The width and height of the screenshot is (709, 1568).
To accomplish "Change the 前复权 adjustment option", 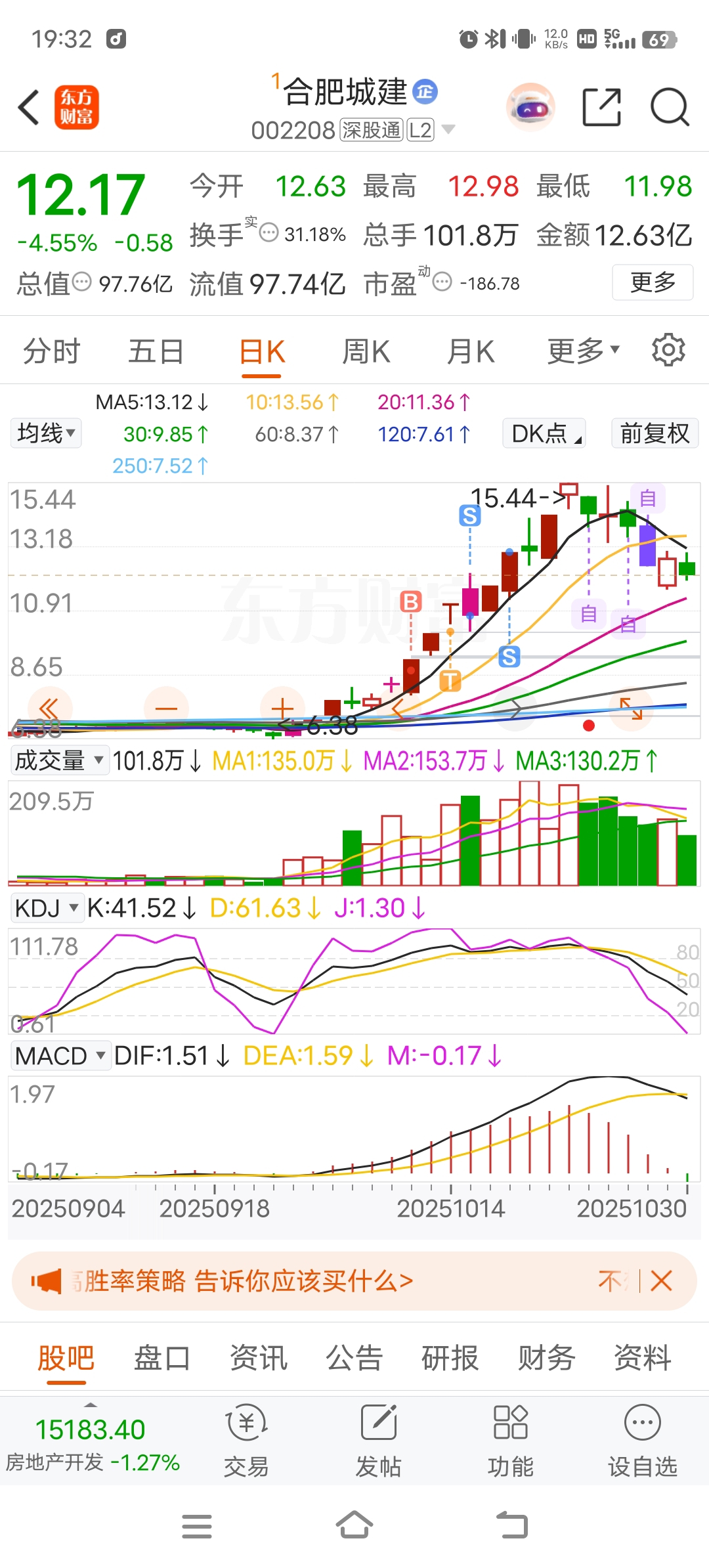I will (655, 433).
